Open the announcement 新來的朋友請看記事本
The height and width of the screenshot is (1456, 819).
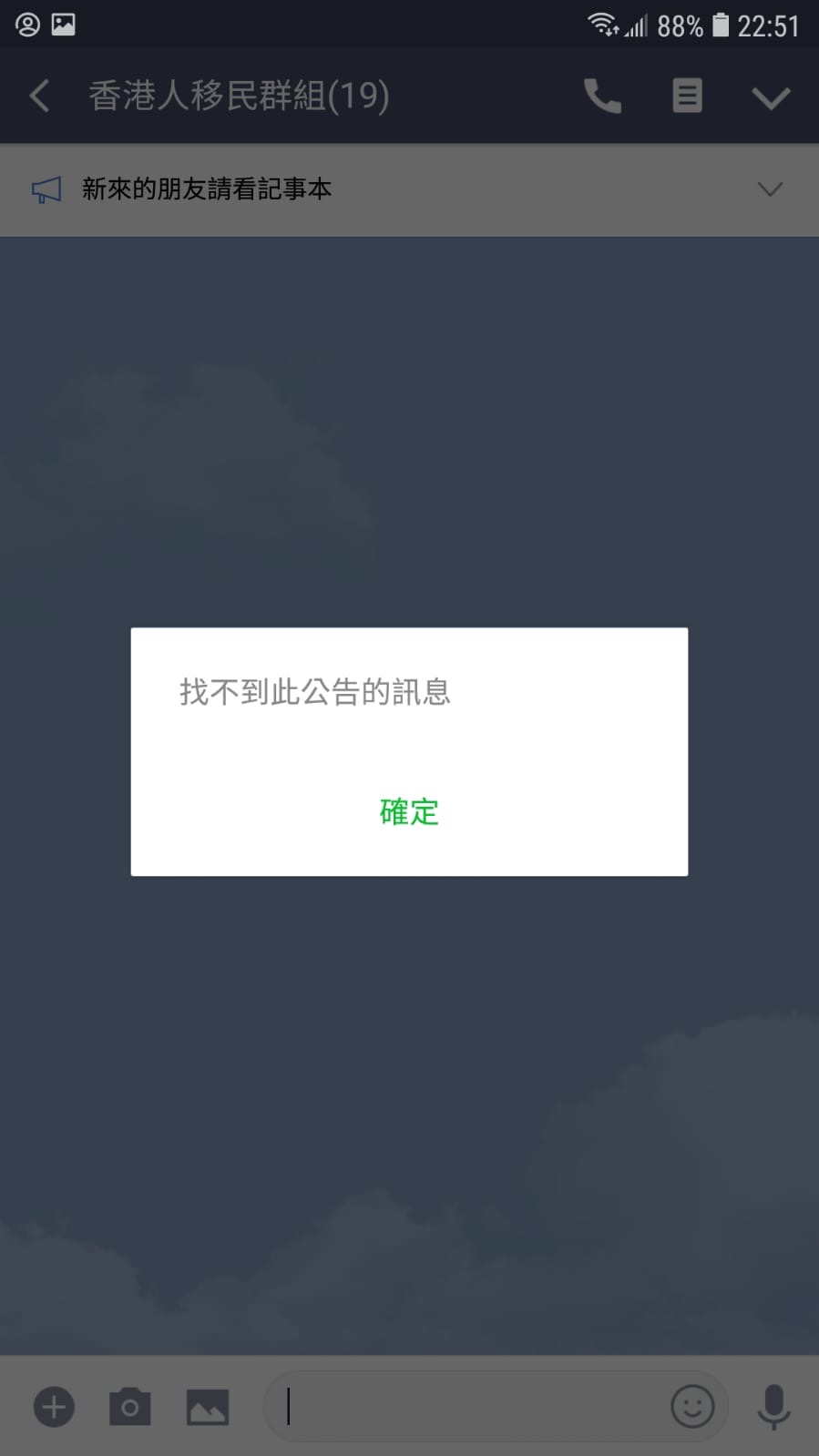(207, 189)
